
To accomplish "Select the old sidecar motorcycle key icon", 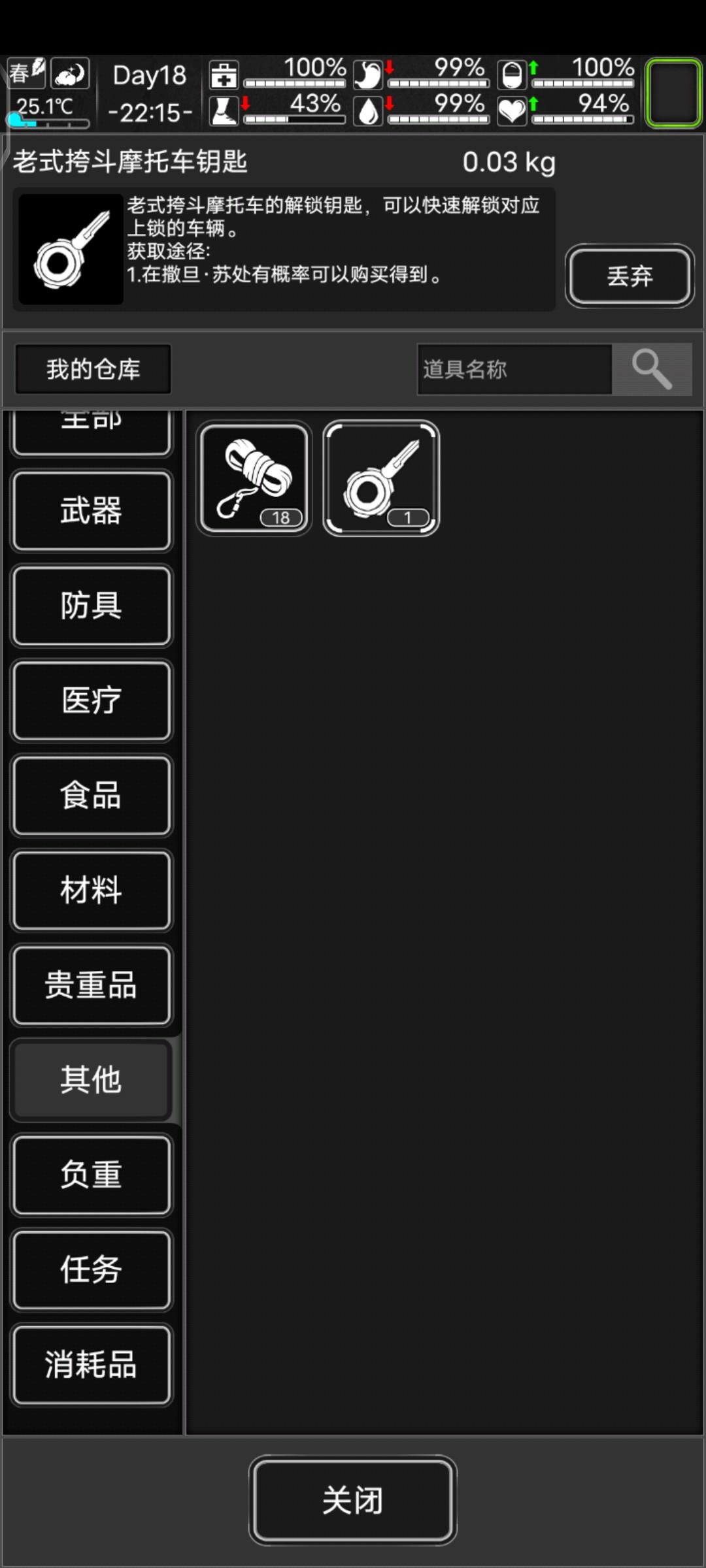I will point(381,478).
